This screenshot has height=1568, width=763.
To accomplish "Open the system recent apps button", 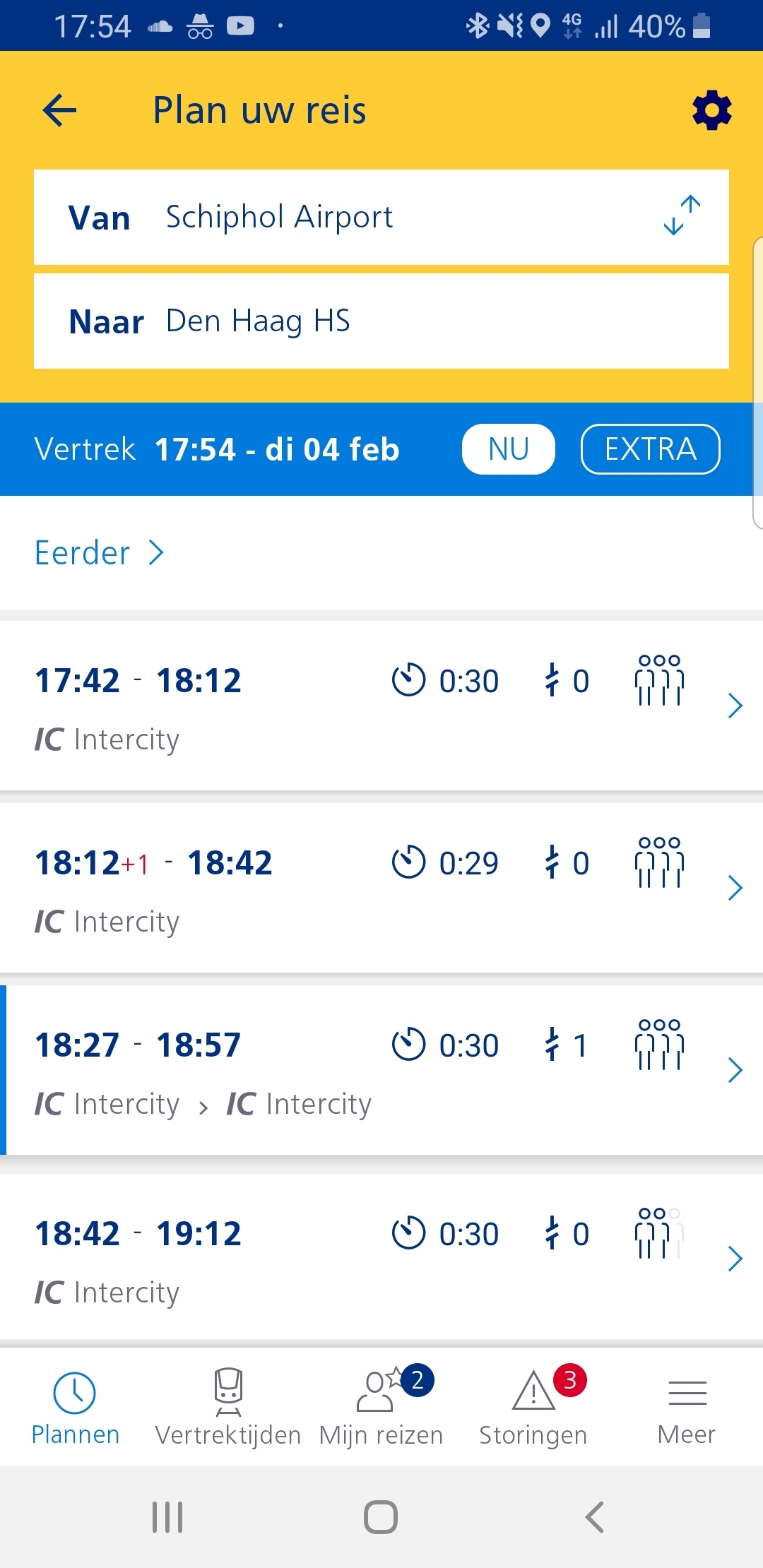I will click(x=168, y=1516).
